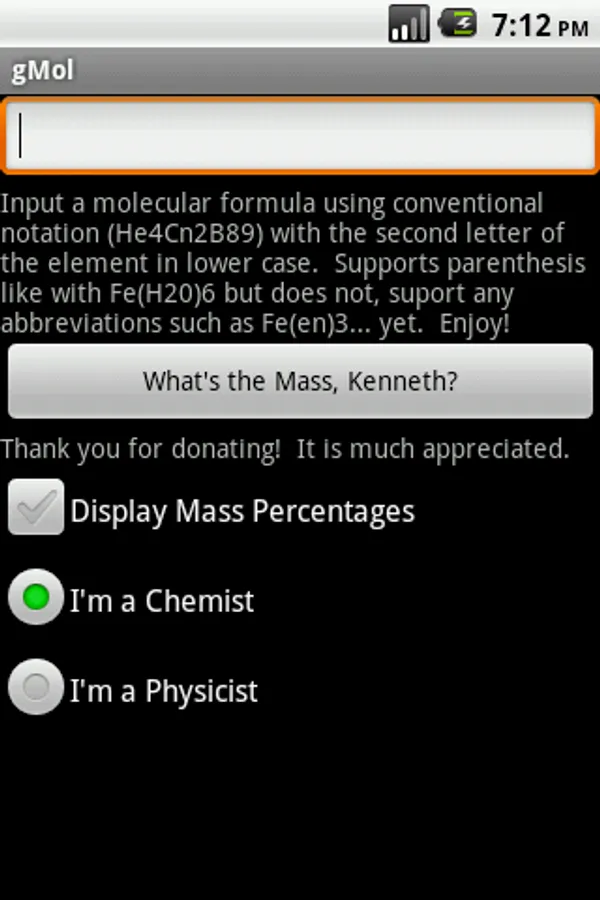Focus the molecular formula input field
600x900 pixels.
[300, 135]
